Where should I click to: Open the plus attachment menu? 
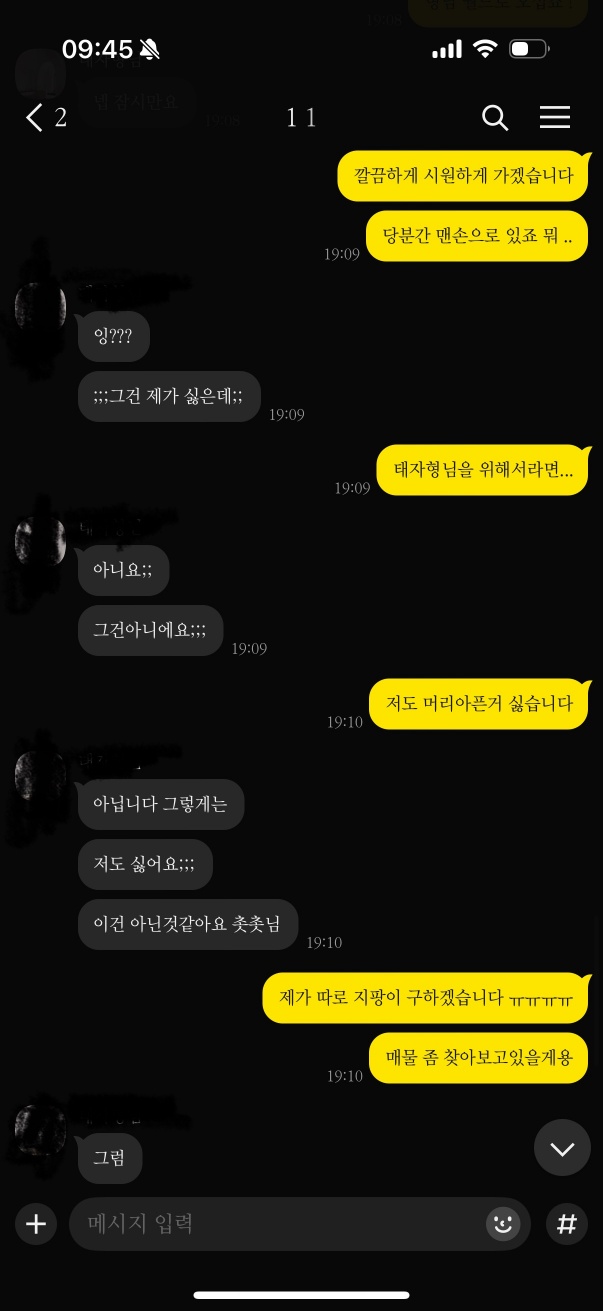[36, 1223]
